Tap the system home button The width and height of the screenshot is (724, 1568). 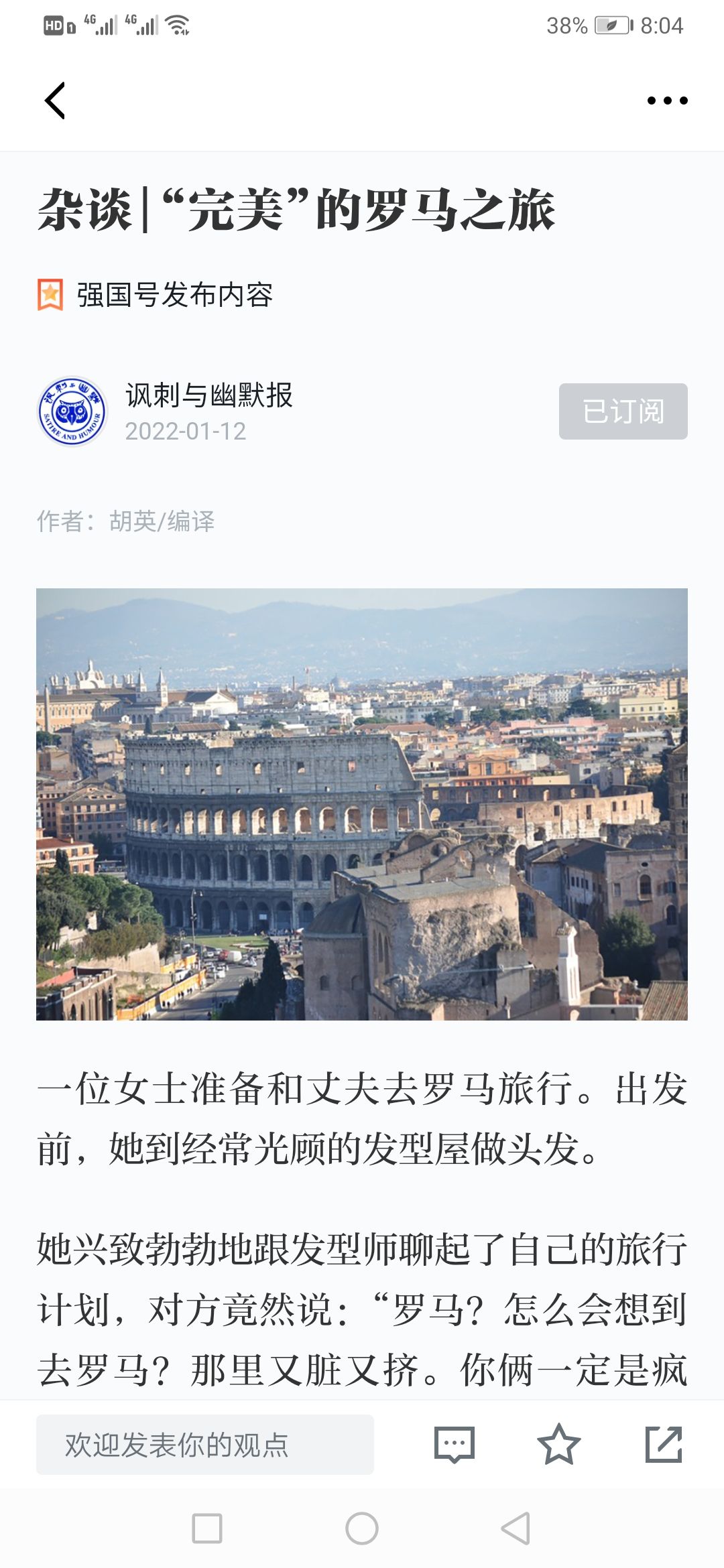(x=362, y=1528)
